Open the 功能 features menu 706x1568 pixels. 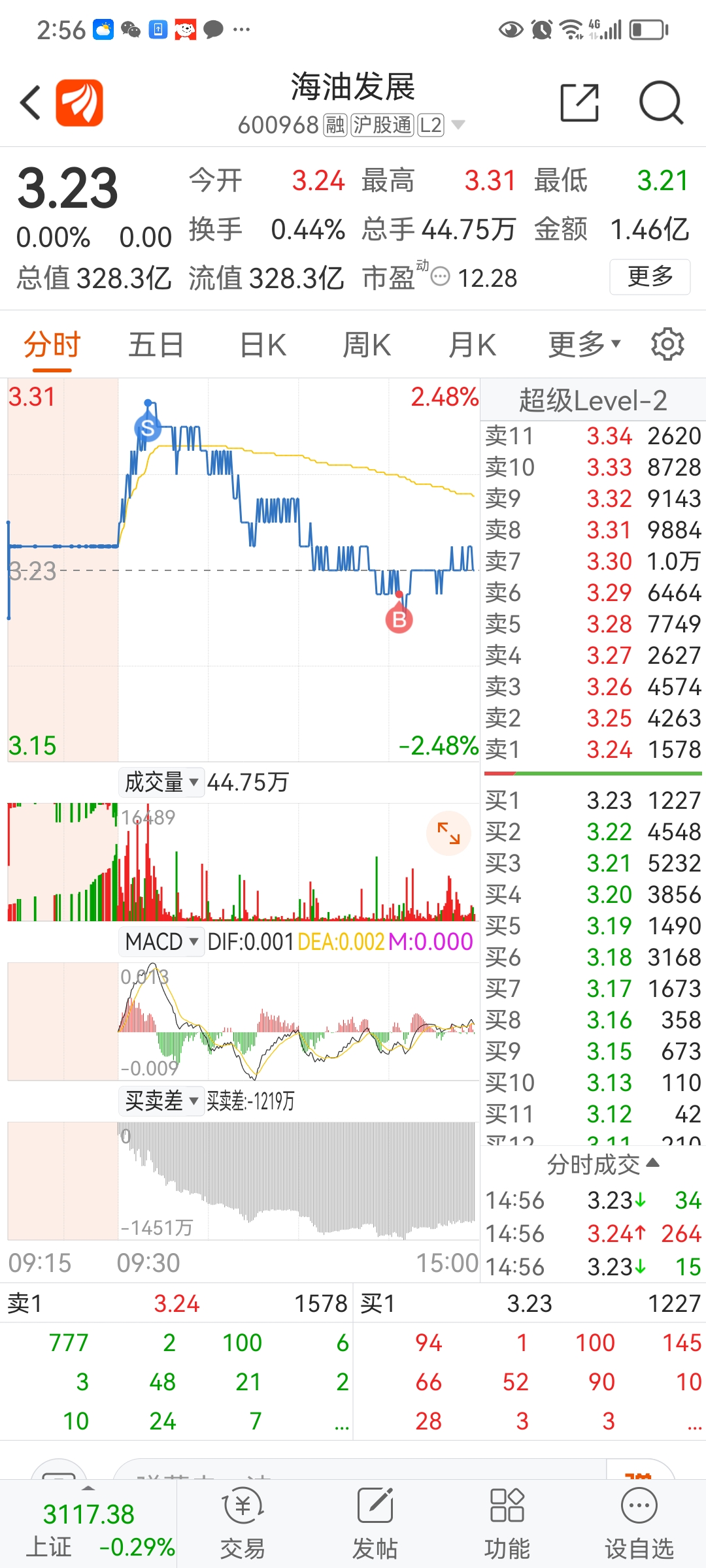coord(507,1524)
